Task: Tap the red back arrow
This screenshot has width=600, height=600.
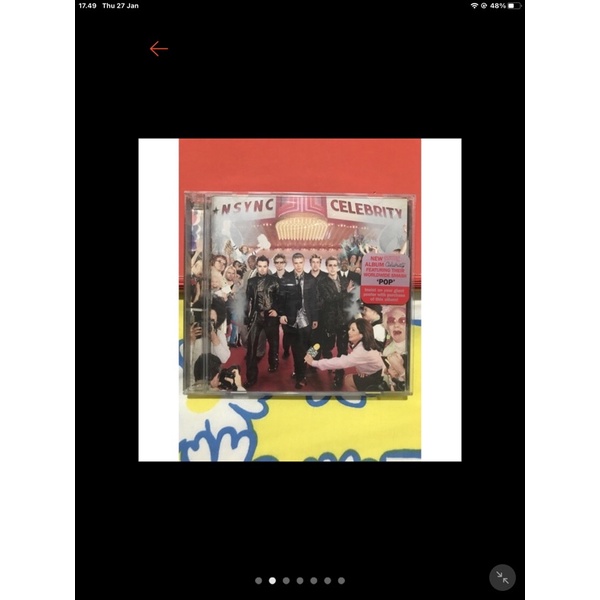Action: tap(158, 49)
